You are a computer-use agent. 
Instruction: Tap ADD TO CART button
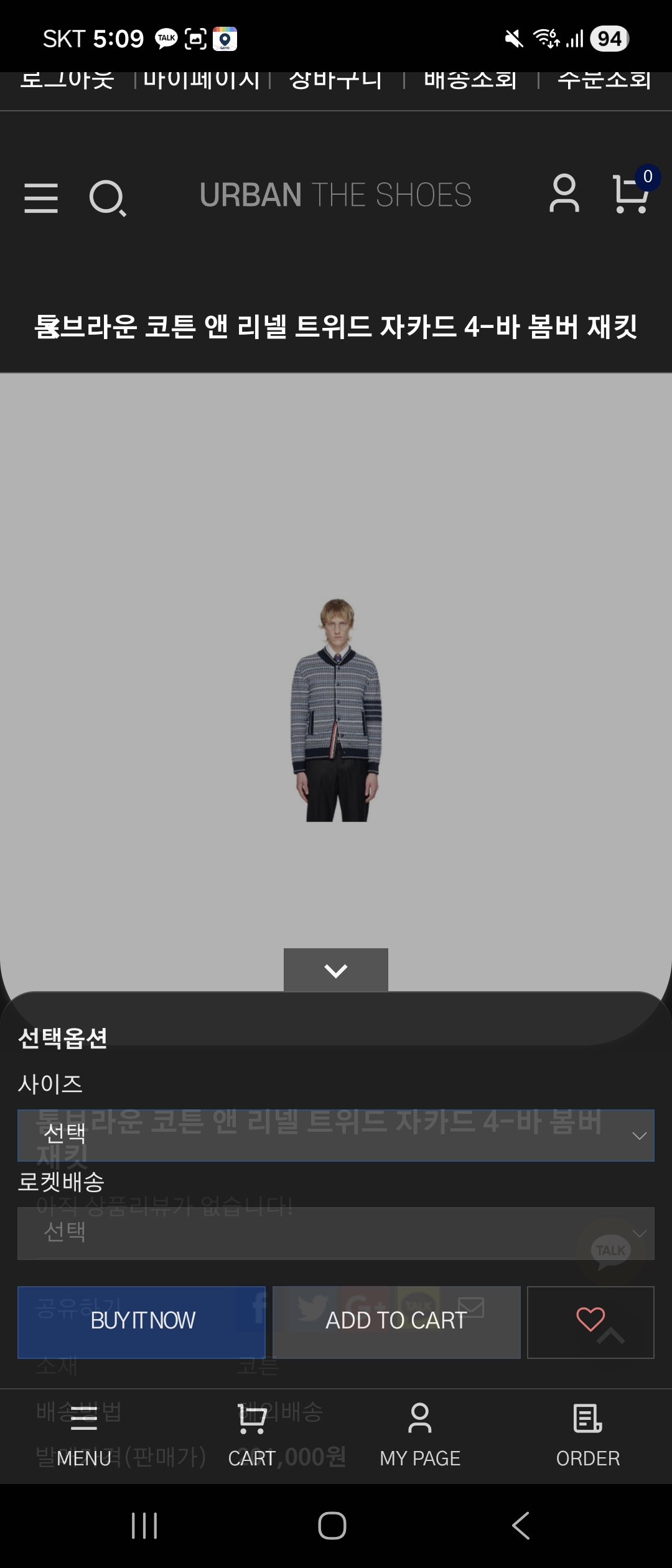coord(396,1322)
